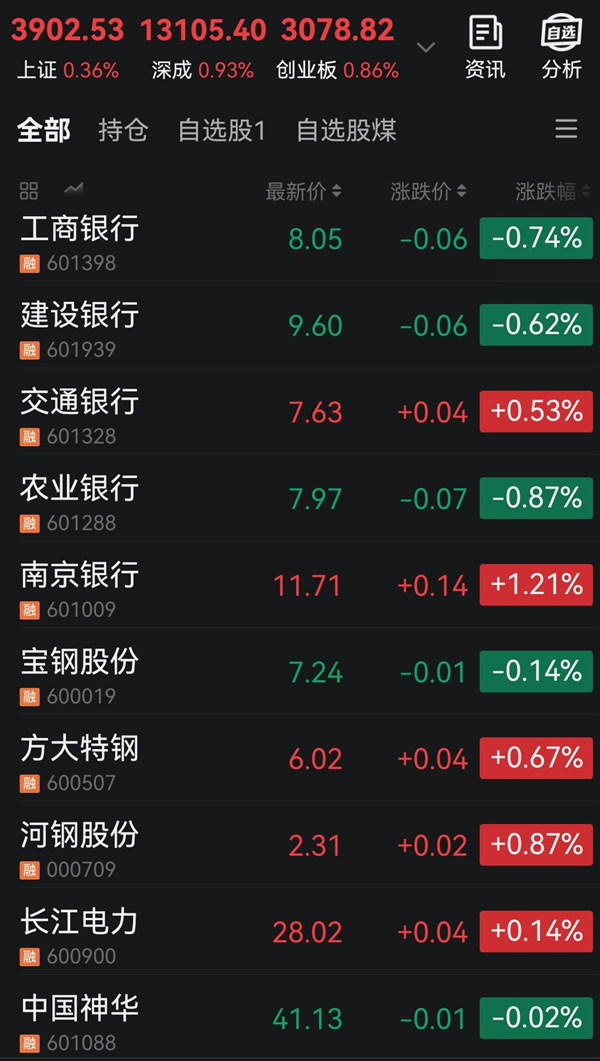Sort list by 涨跌价

(428, 192)
